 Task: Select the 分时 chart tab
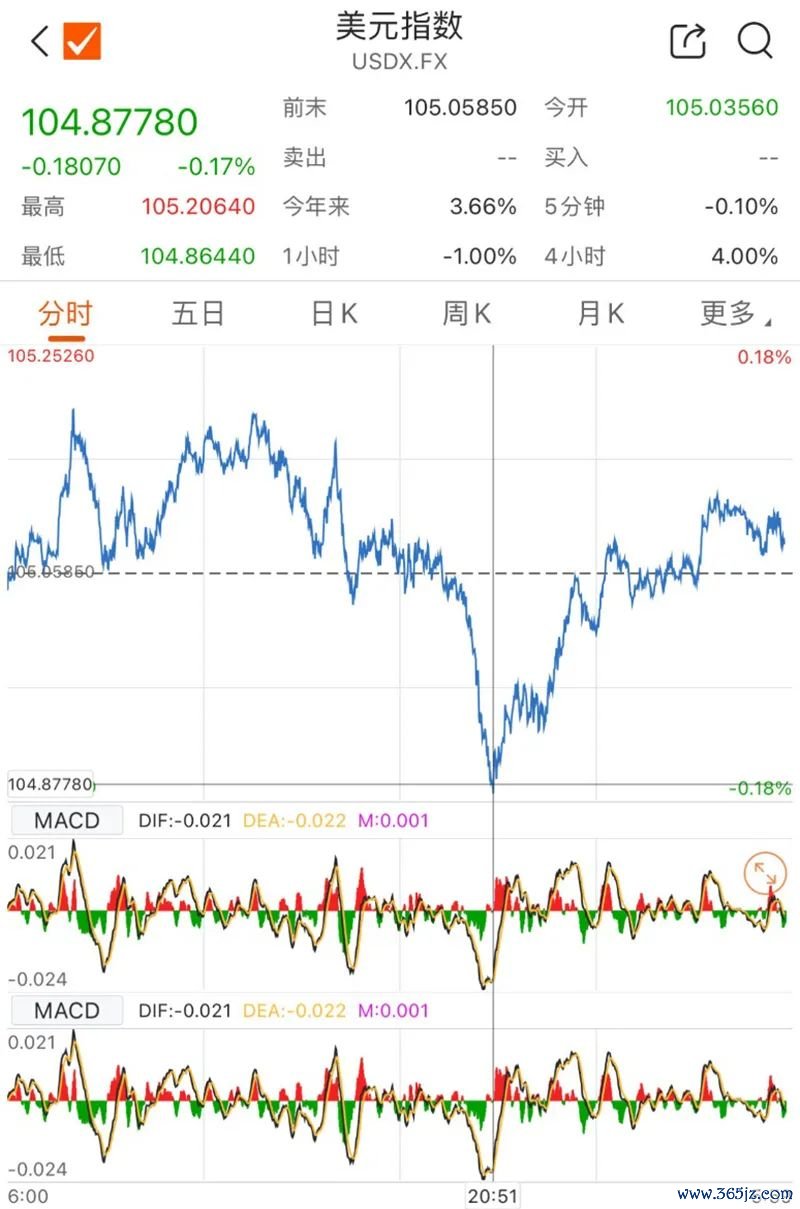point(65,314)
